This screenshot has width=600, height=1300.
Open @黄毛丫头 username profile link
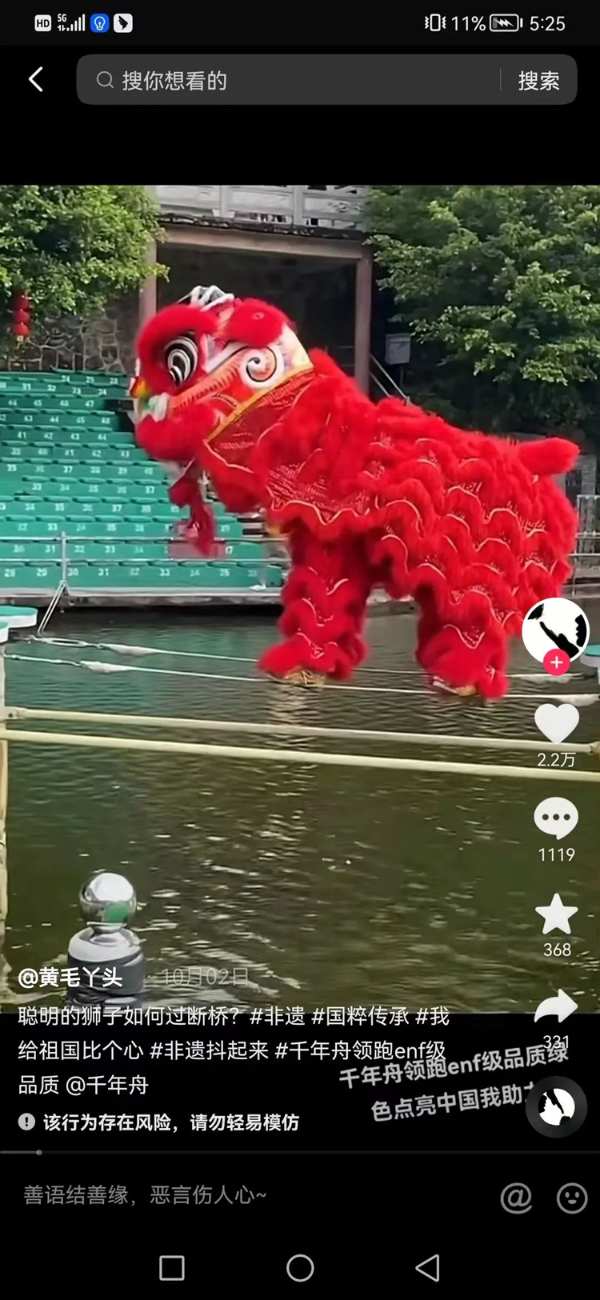tap(70, 977)
